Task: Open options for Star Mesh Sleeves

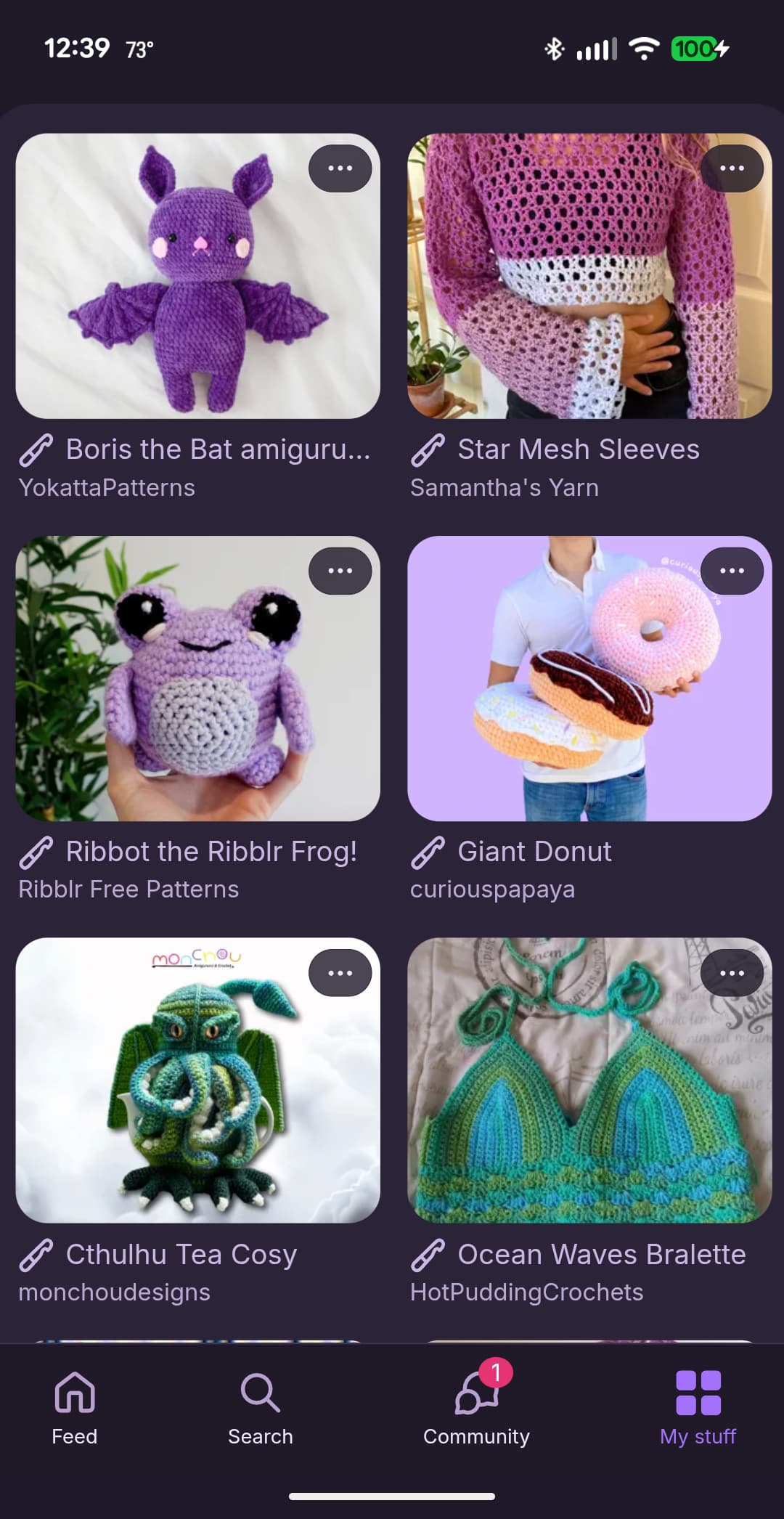Action: (732, 168)
